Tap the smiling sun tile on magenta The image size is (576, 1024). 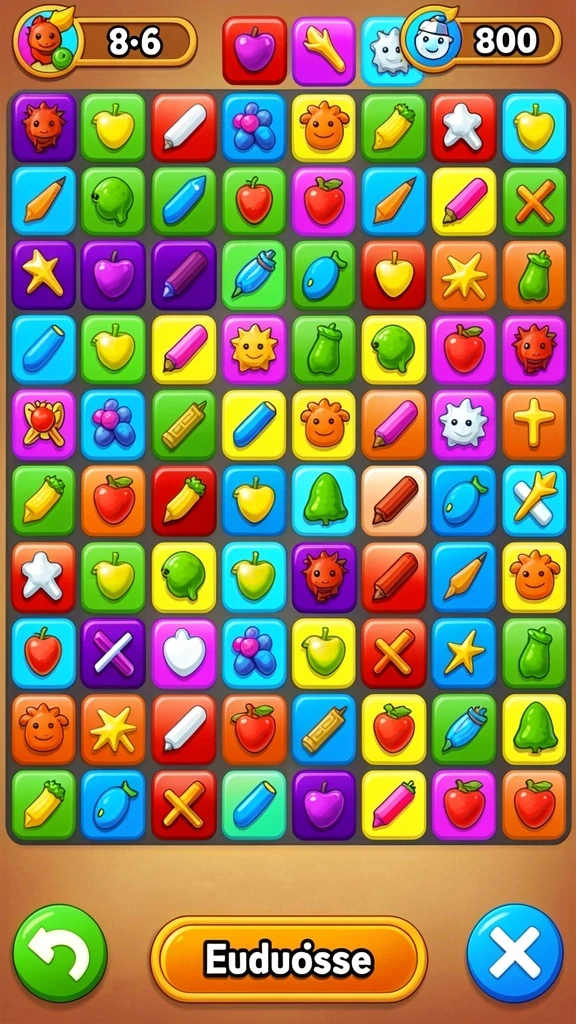click(255, 349)
